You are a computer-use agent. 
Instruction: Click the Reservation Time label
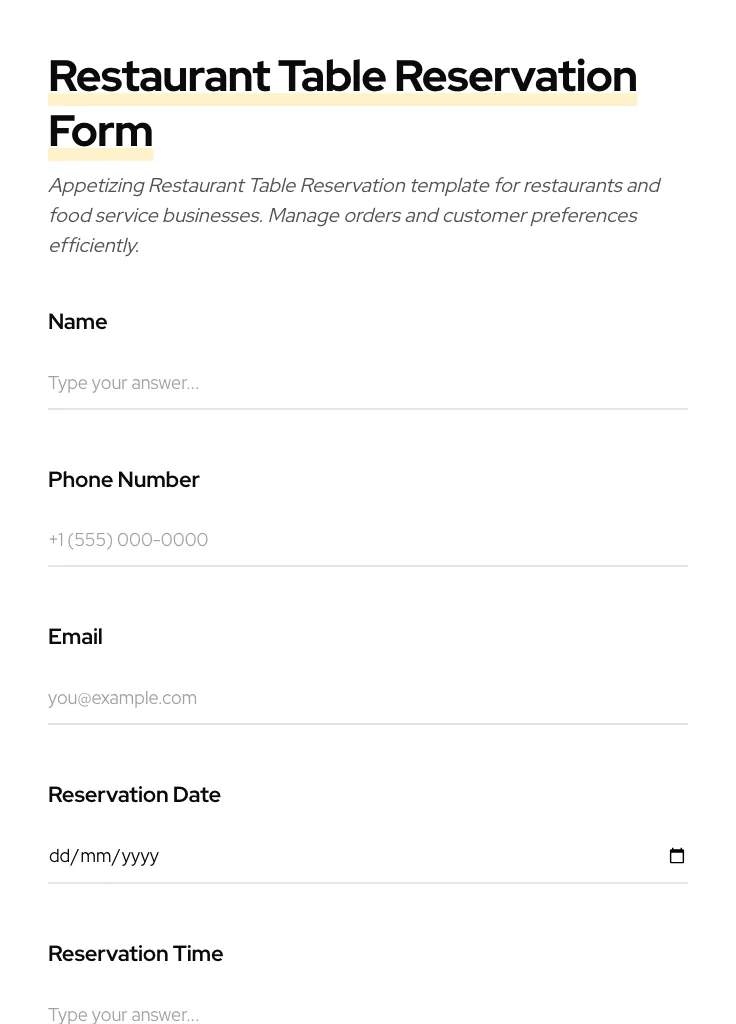(x=135, y=953)
